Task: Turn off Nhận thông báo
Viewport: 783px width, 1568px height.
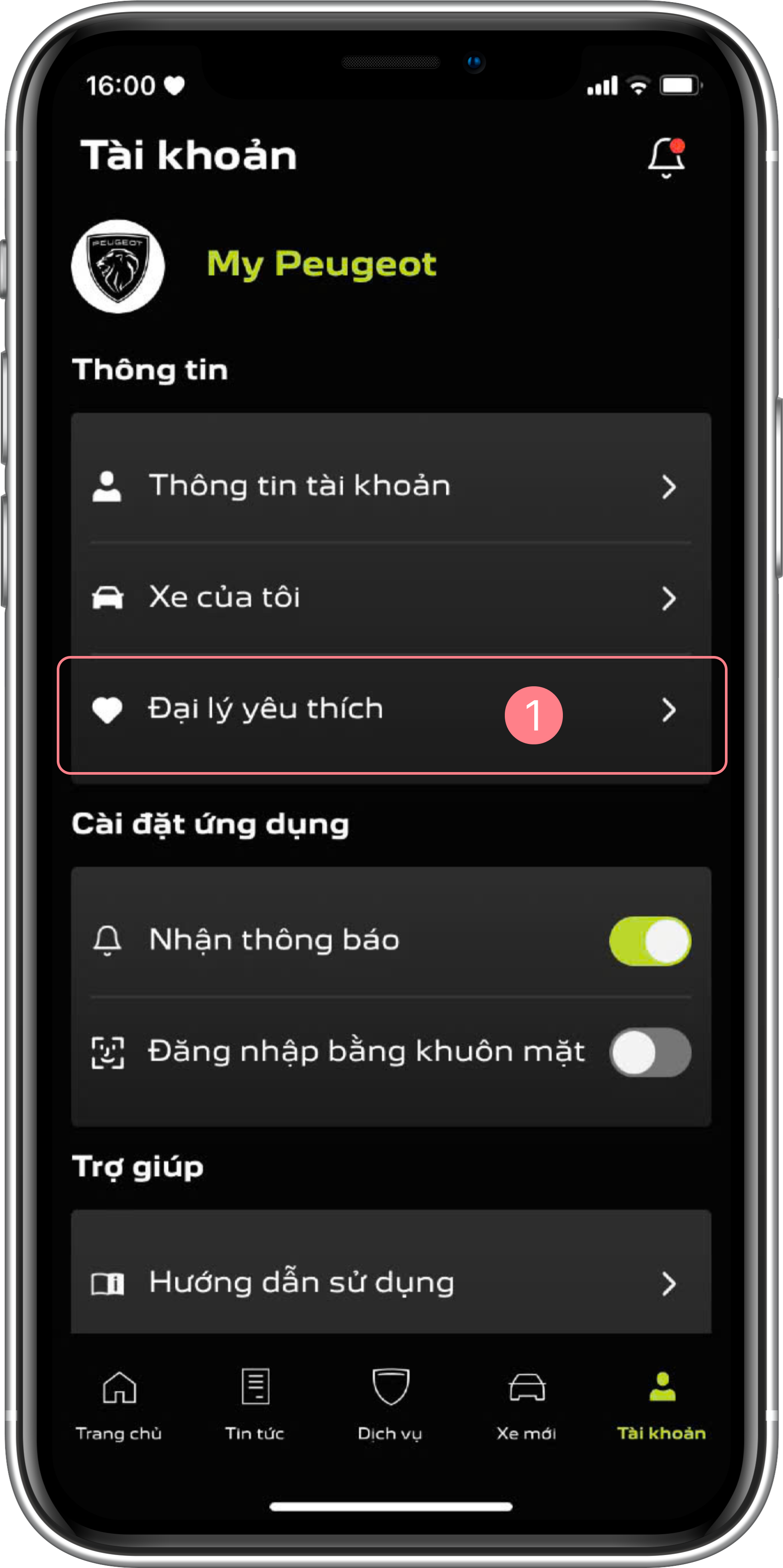Action: tap(649, 941)
